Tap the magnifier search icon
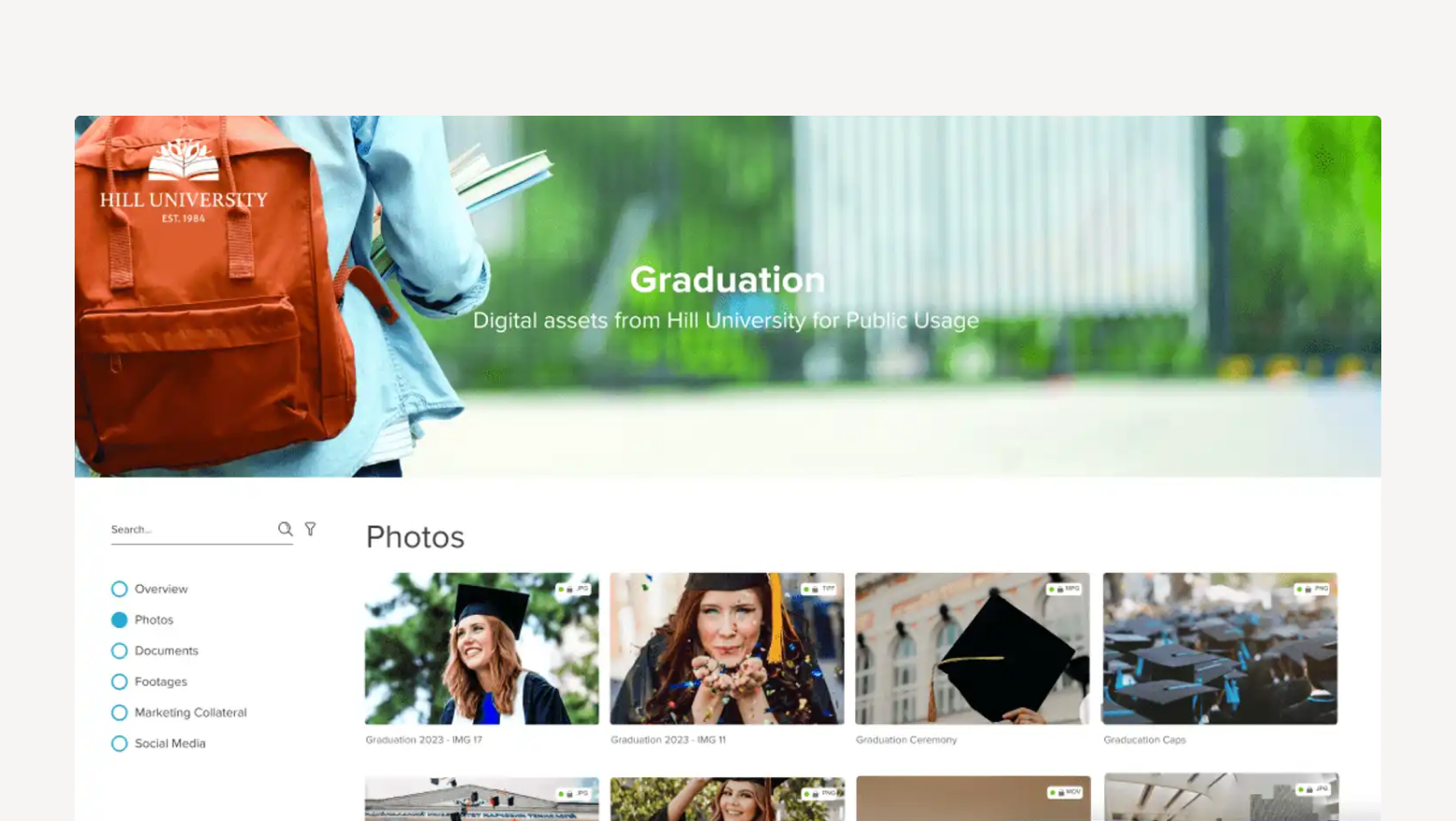The image size is (1456, 821). coord(285,529)
